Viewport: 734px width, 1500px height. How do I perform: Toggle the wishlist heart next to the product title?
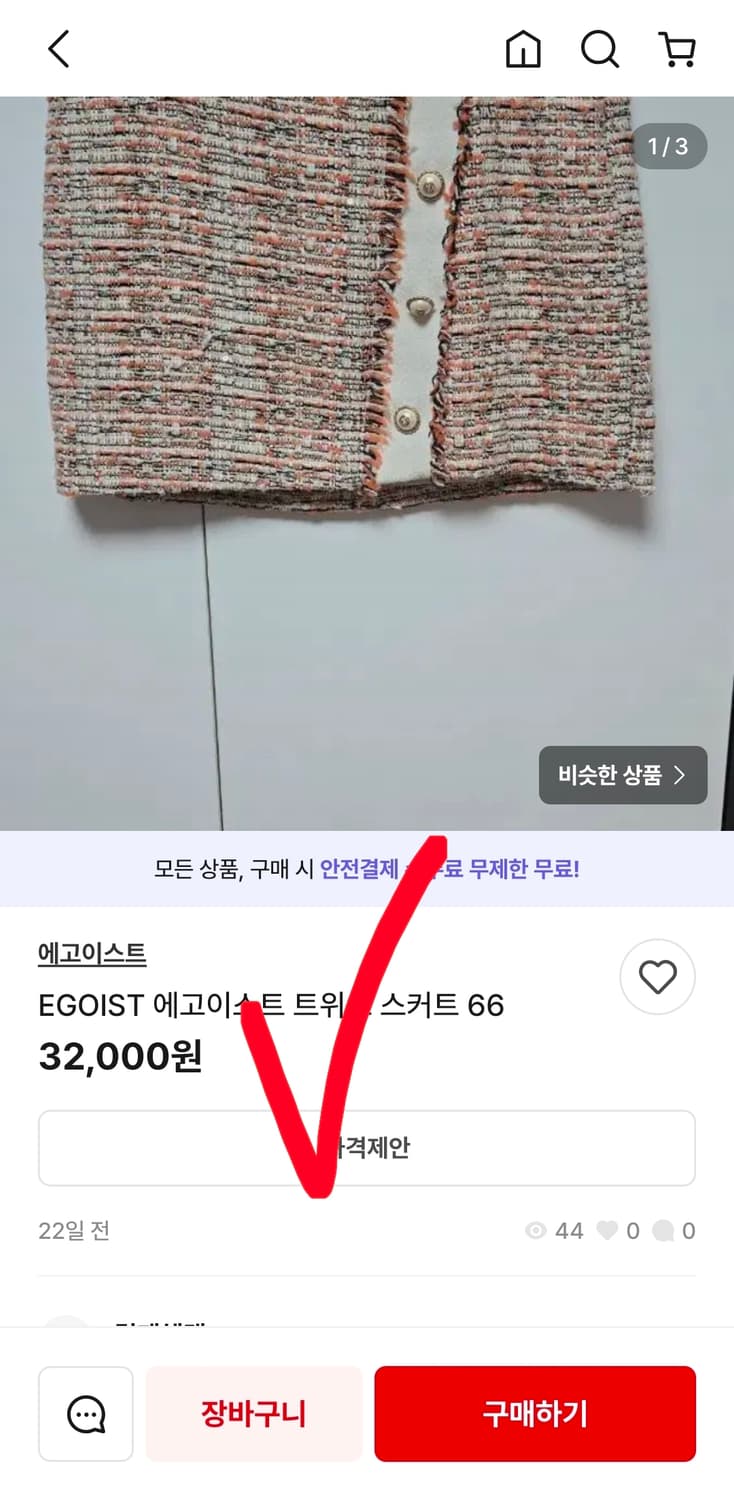click(657, 977)
